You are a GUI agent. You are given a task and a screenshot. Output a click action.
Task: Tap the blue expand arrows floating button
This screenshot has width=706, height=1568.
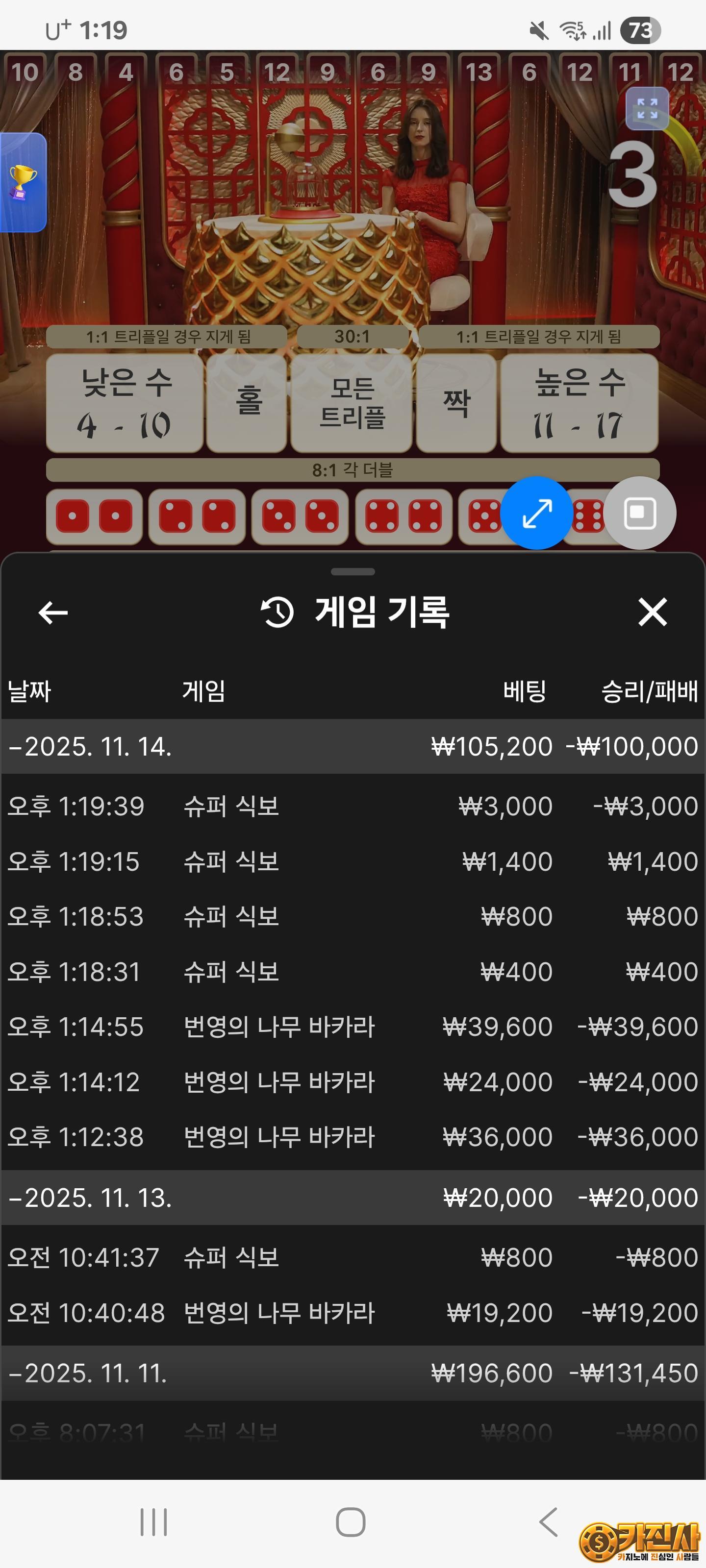[x=537, y=513]
